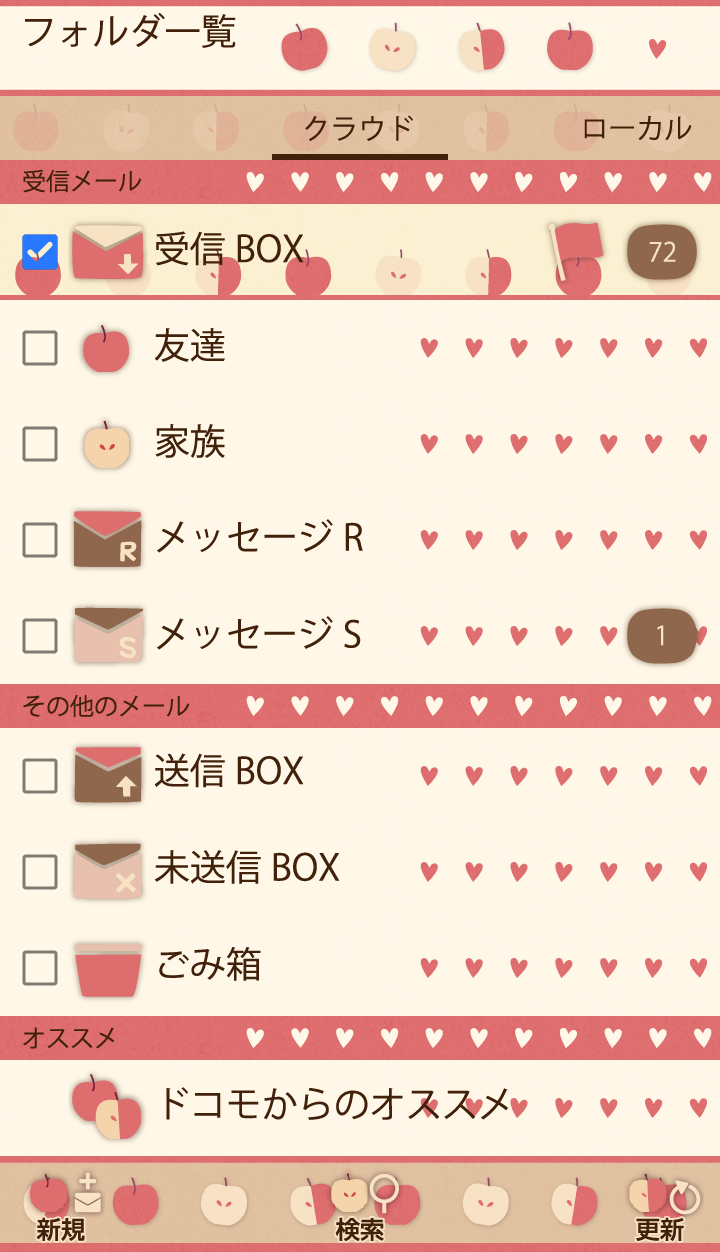
Task: Compose a new mail with 新規
Action: point(62,1207)
